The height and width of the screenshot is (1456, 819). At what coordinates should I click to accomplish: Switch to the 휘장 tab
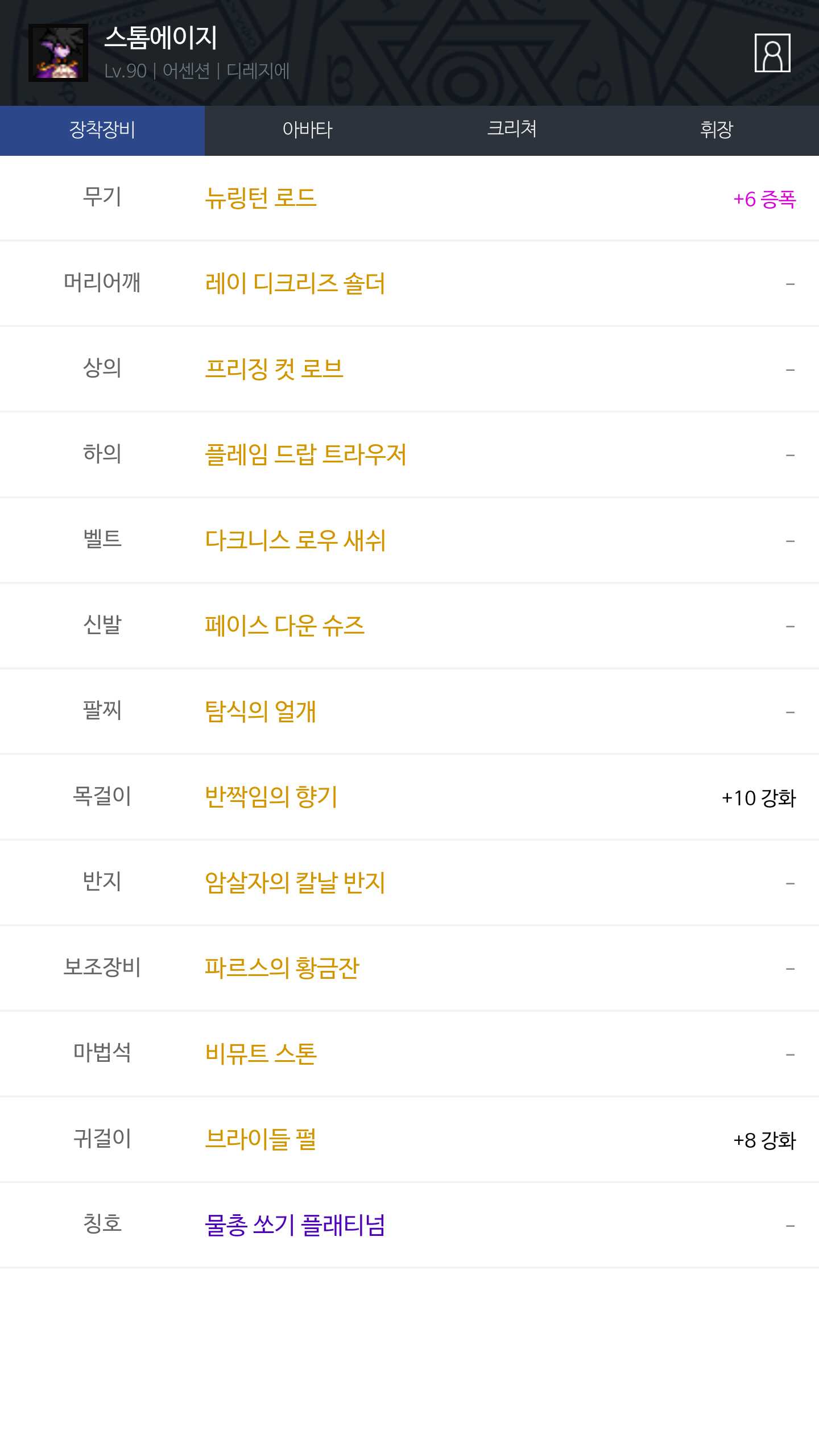(x=717, y=130)
